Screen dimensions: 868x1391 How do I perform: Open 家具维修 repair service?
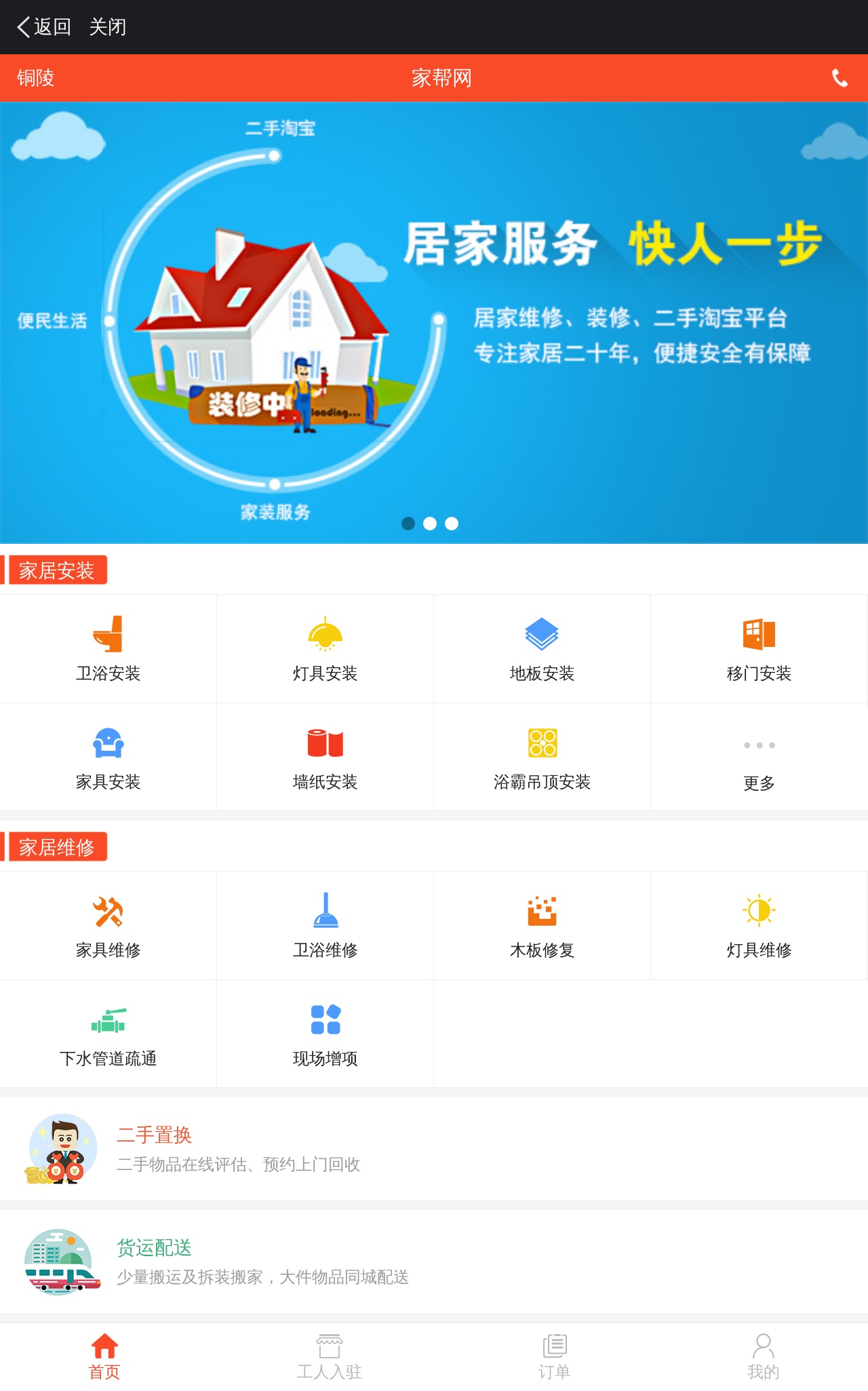pos(108,925)
